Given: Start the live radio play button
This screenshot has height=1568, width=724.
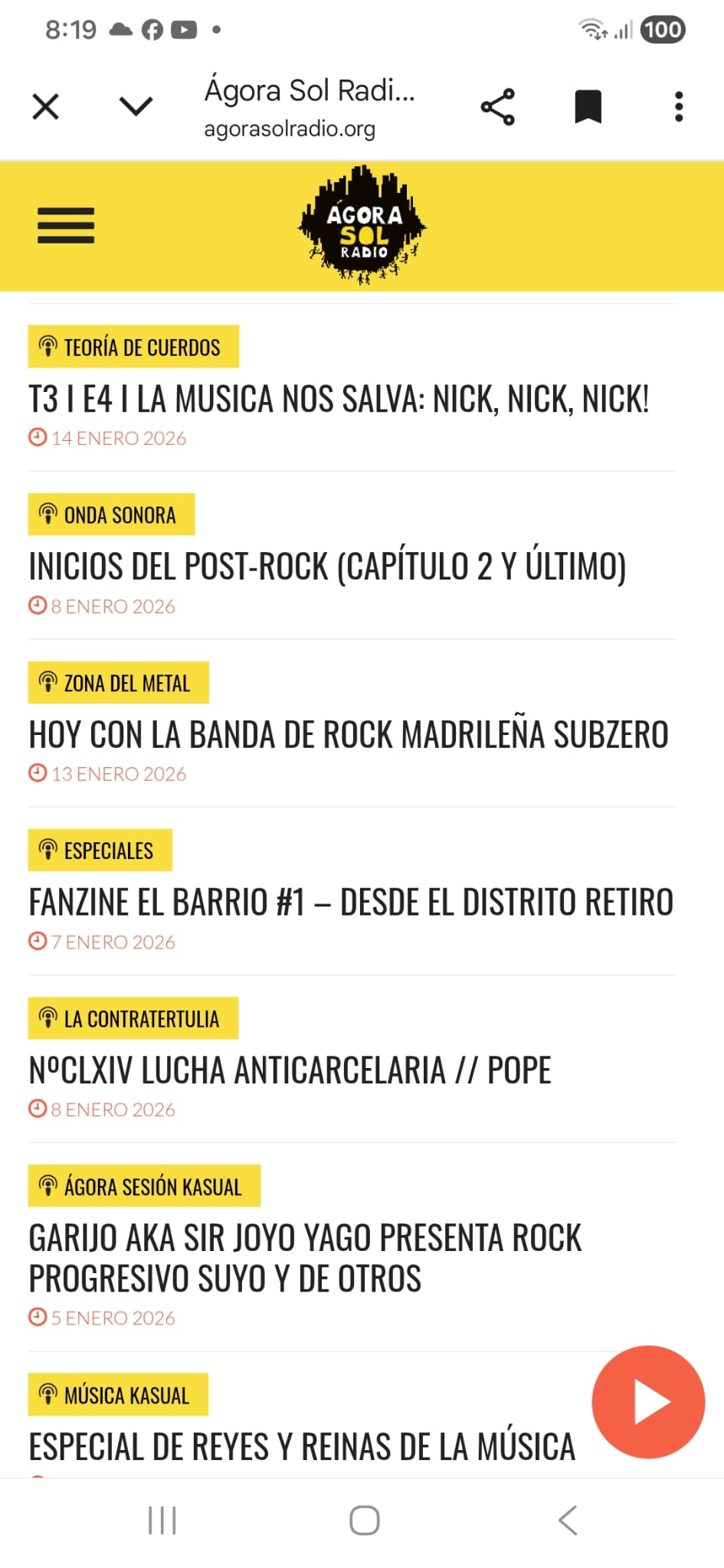Looking at the screenshot, I should pos(648,1402).
